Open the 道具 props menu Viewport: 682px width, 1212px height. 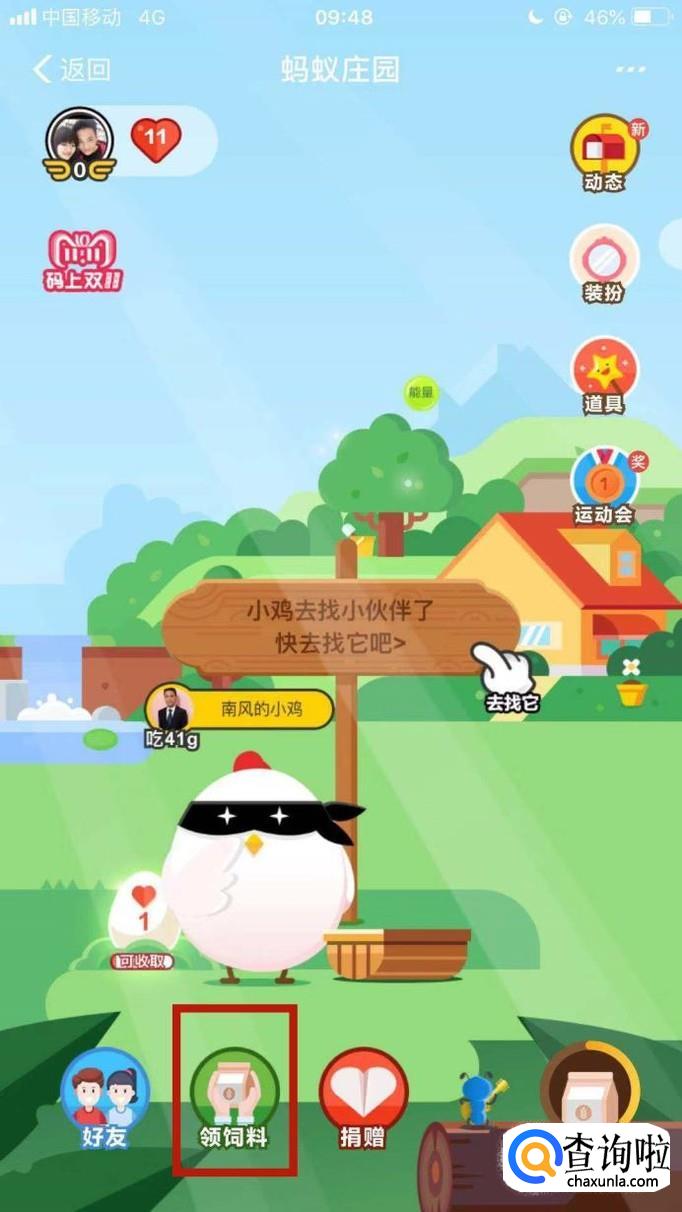[x=604, y=376]
